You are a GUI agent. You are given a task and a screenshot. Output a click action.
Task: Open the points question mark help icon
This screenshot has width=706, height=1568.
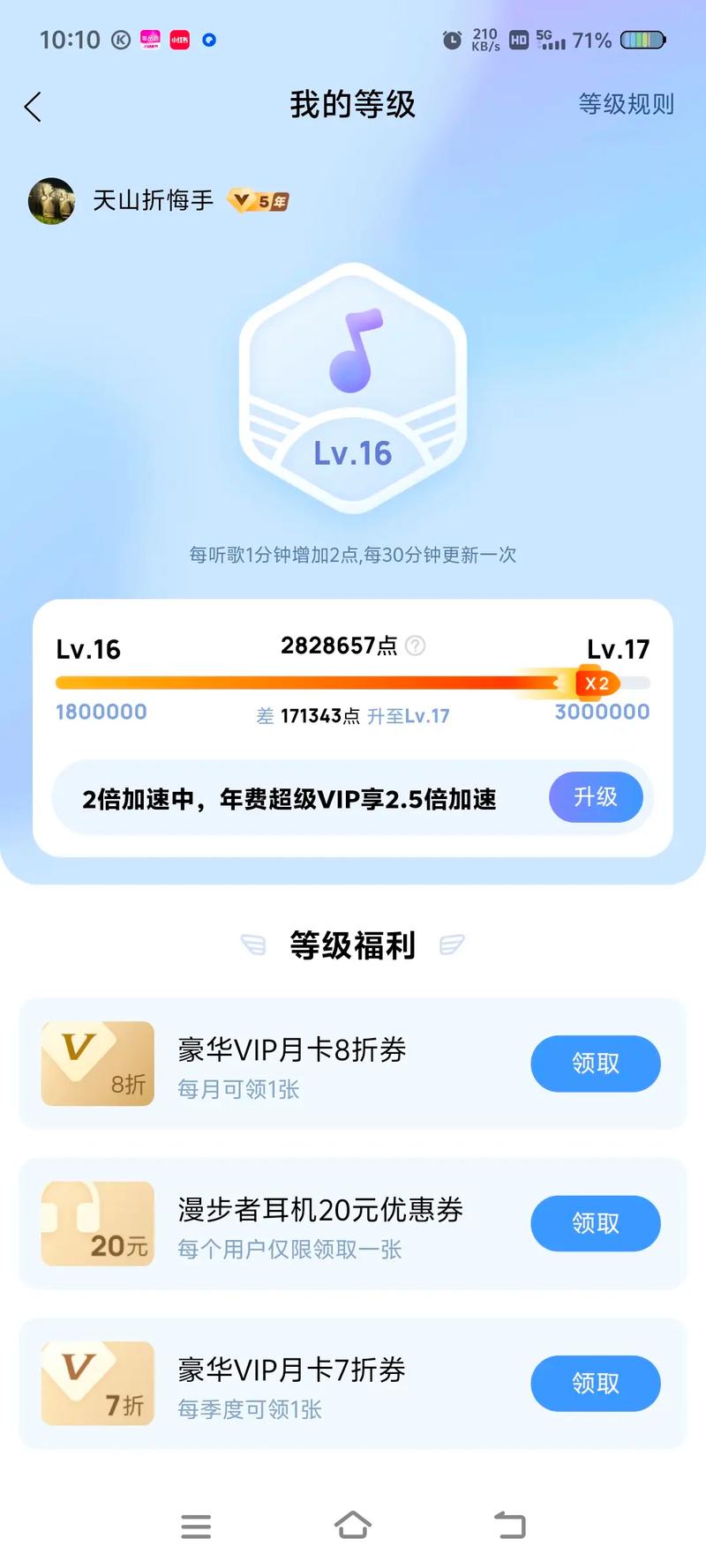[415, 646]
